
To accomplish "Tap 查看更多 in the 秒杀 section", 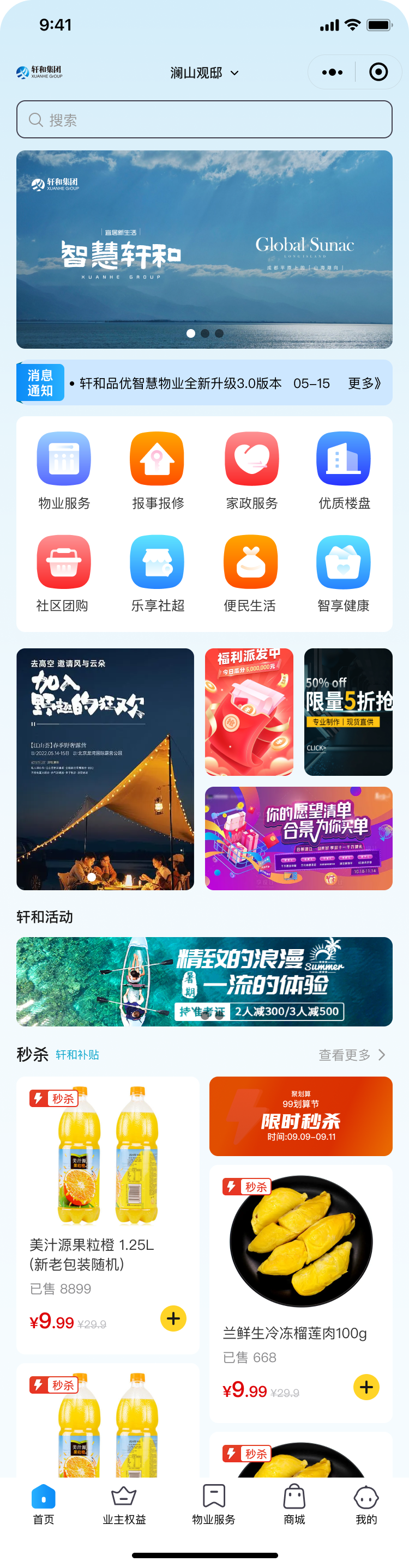I will [352, 1055].
